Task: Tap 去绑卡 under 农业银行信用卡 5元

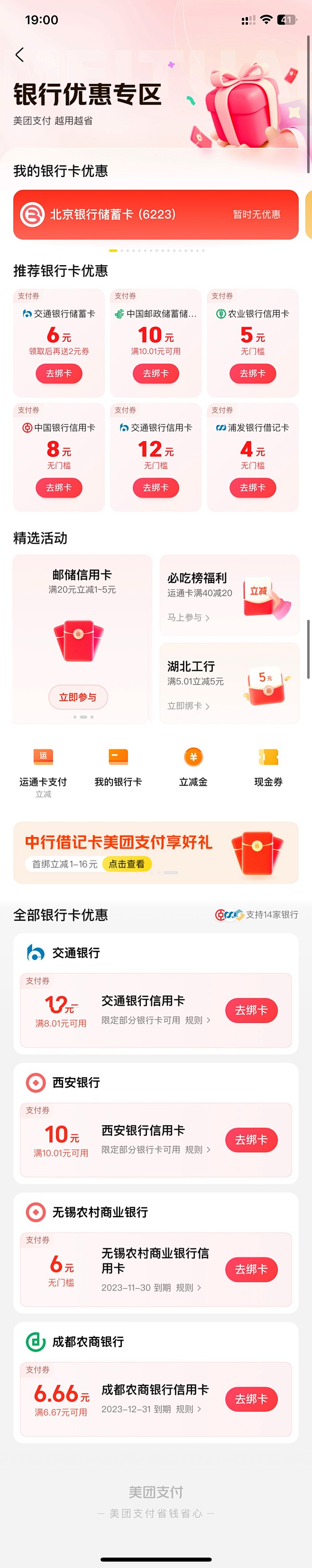Action: pos(252,373)
